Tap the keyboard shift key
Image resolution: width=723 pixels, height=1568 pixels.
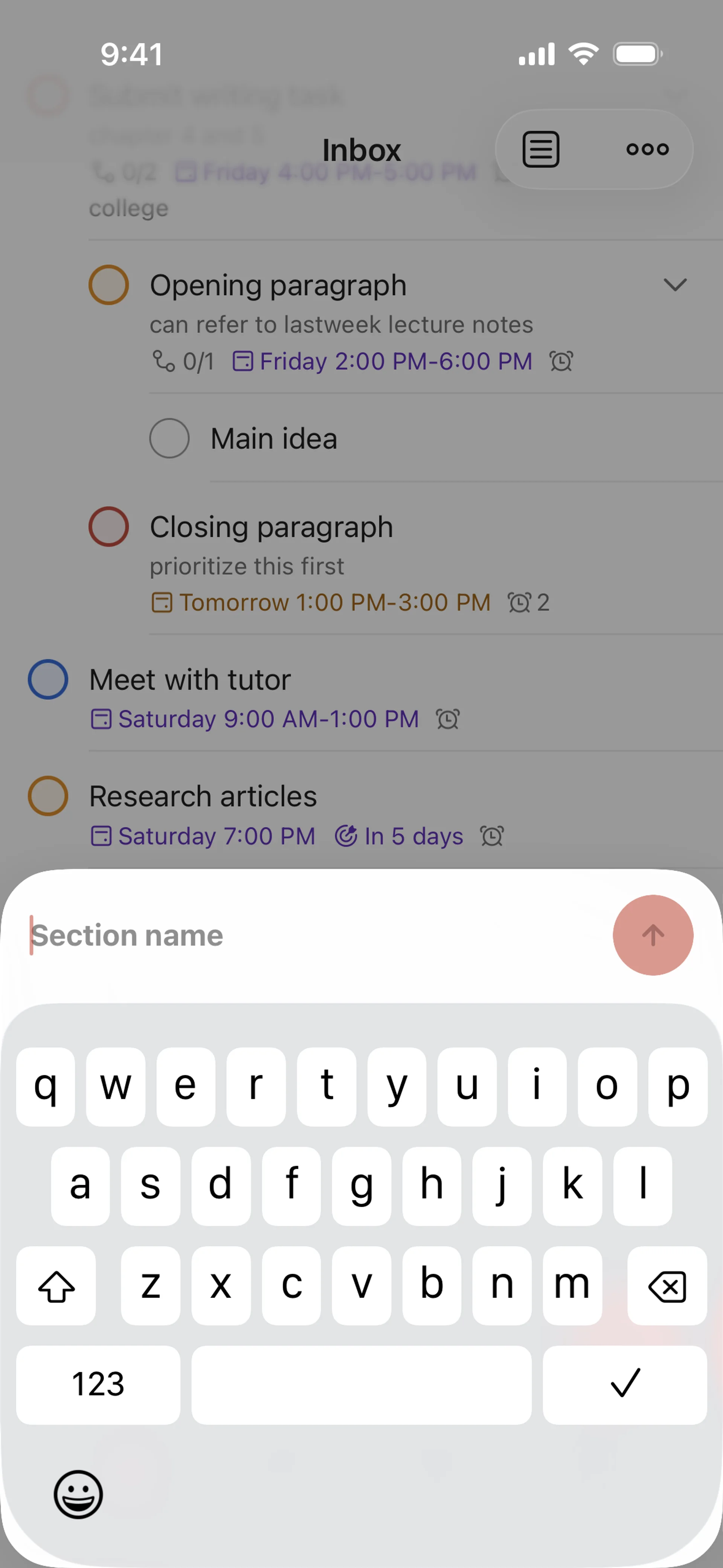pos(56,1285)
